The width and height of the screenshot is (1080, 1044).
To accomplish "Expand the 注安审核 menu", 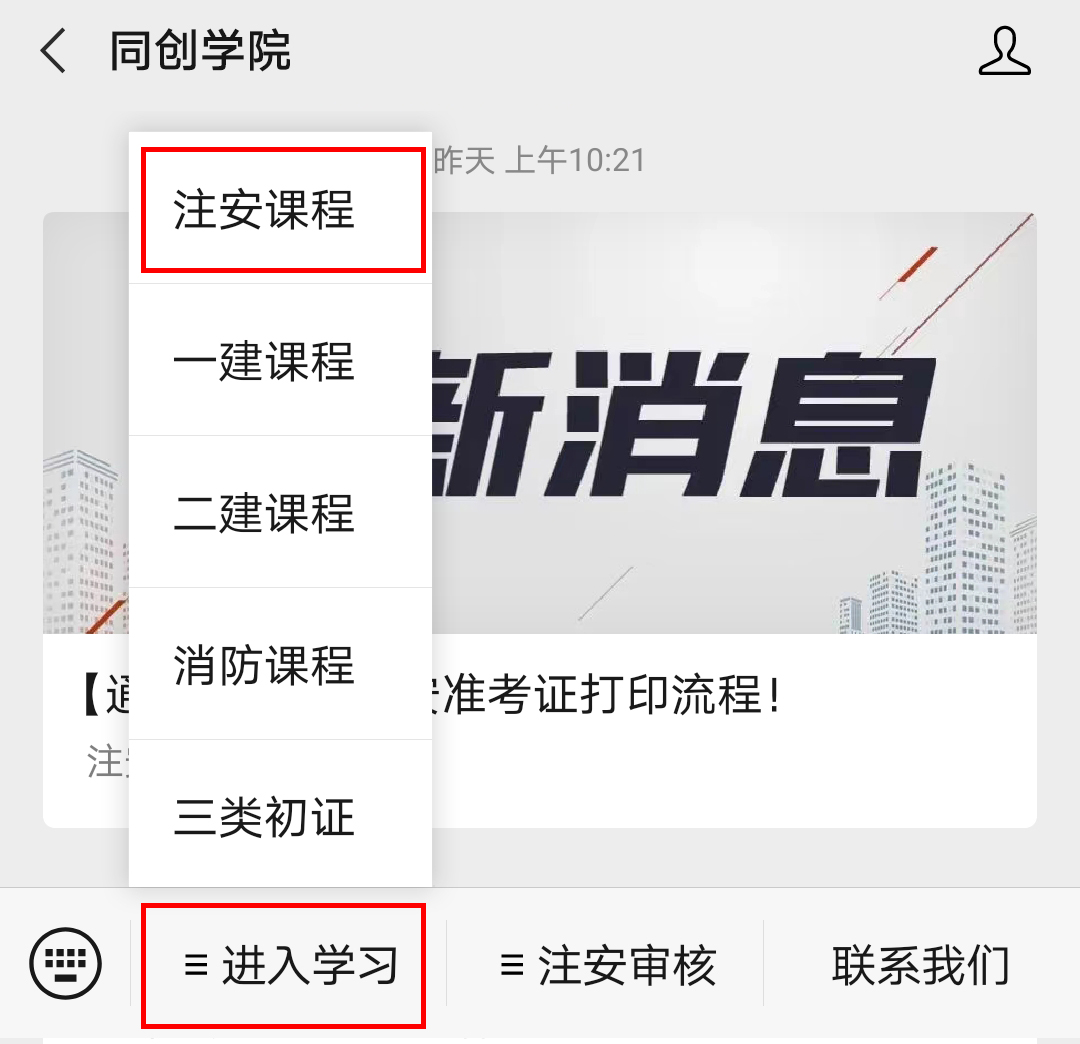I will pyautogui.click(x=606, y=965).
